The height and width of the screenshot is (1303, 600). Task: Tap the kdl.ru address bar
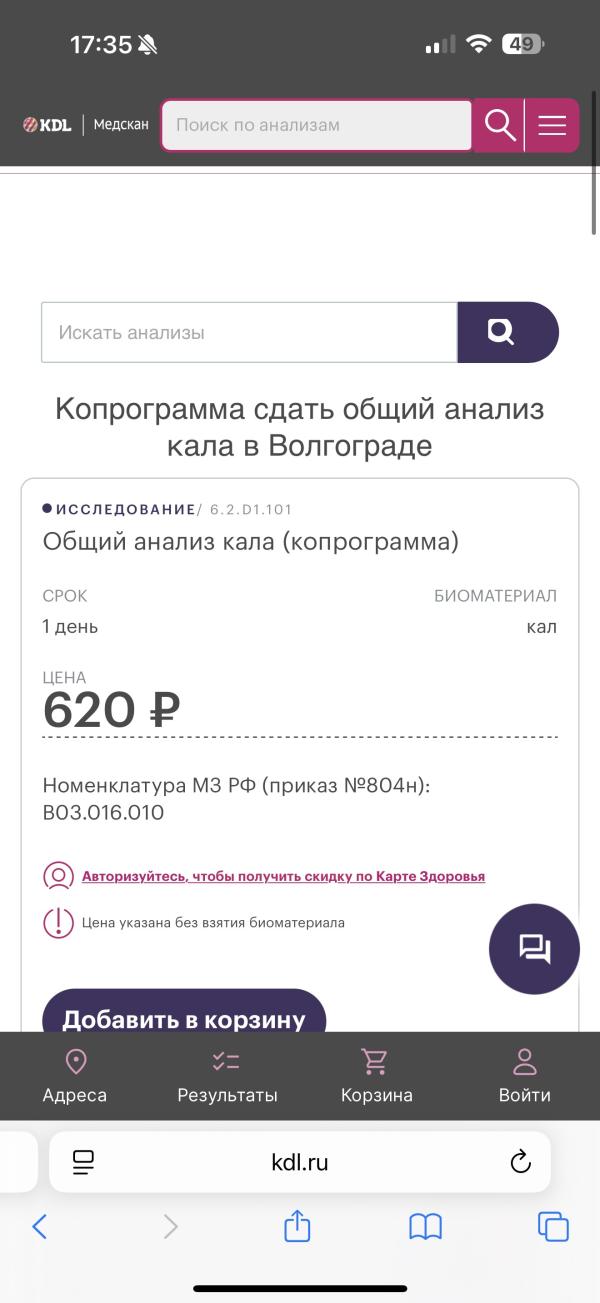click(x=300, y=1162)
